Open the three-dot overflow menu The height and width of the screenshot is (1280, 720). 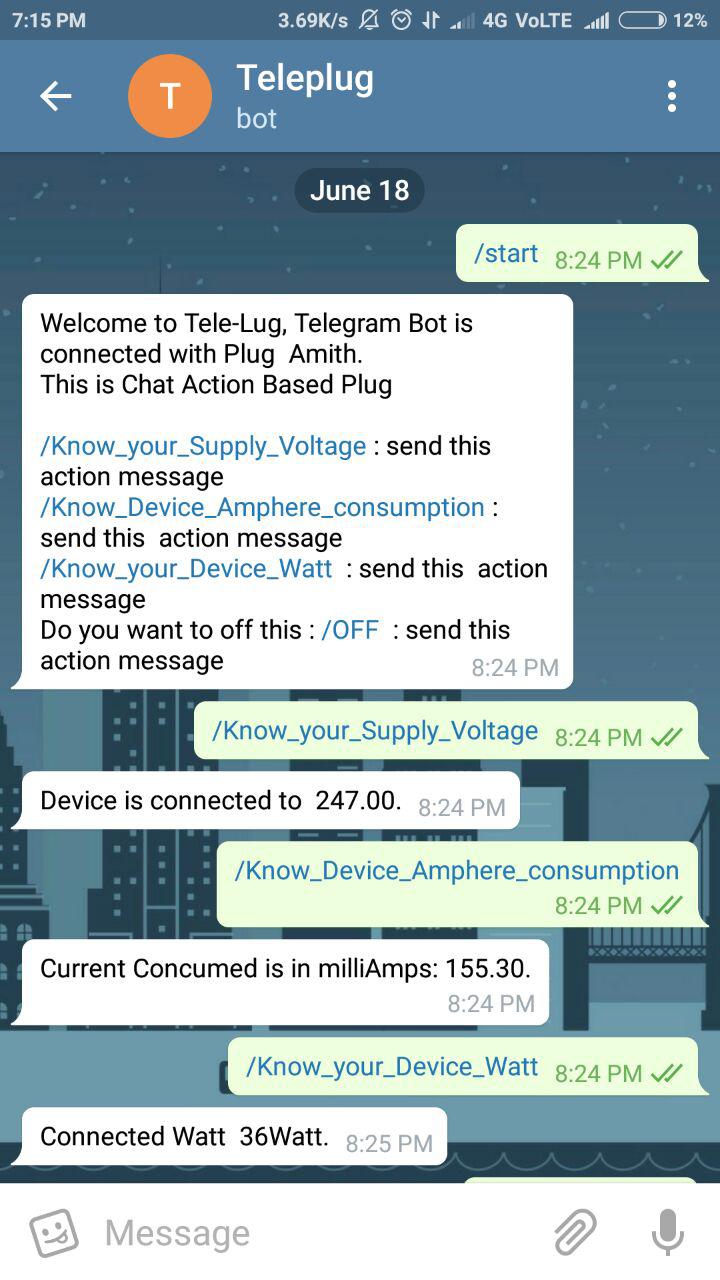click(671, 96)
